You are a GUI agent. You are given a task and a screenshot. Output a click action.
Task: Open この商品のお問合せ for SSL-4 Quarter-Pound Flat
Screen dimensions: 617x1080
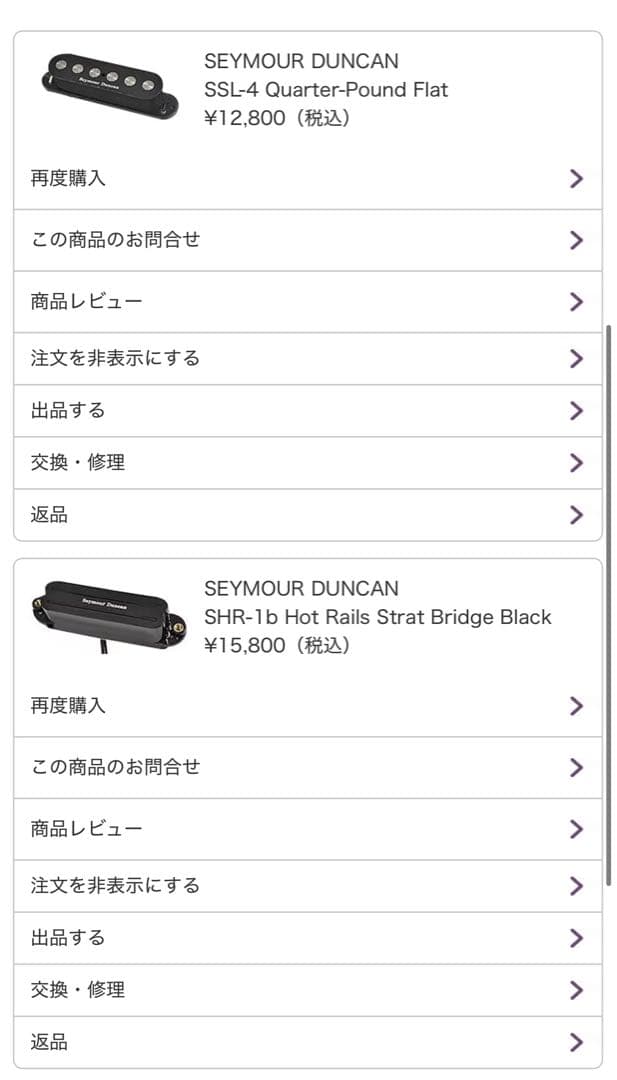tap(307, 240)
